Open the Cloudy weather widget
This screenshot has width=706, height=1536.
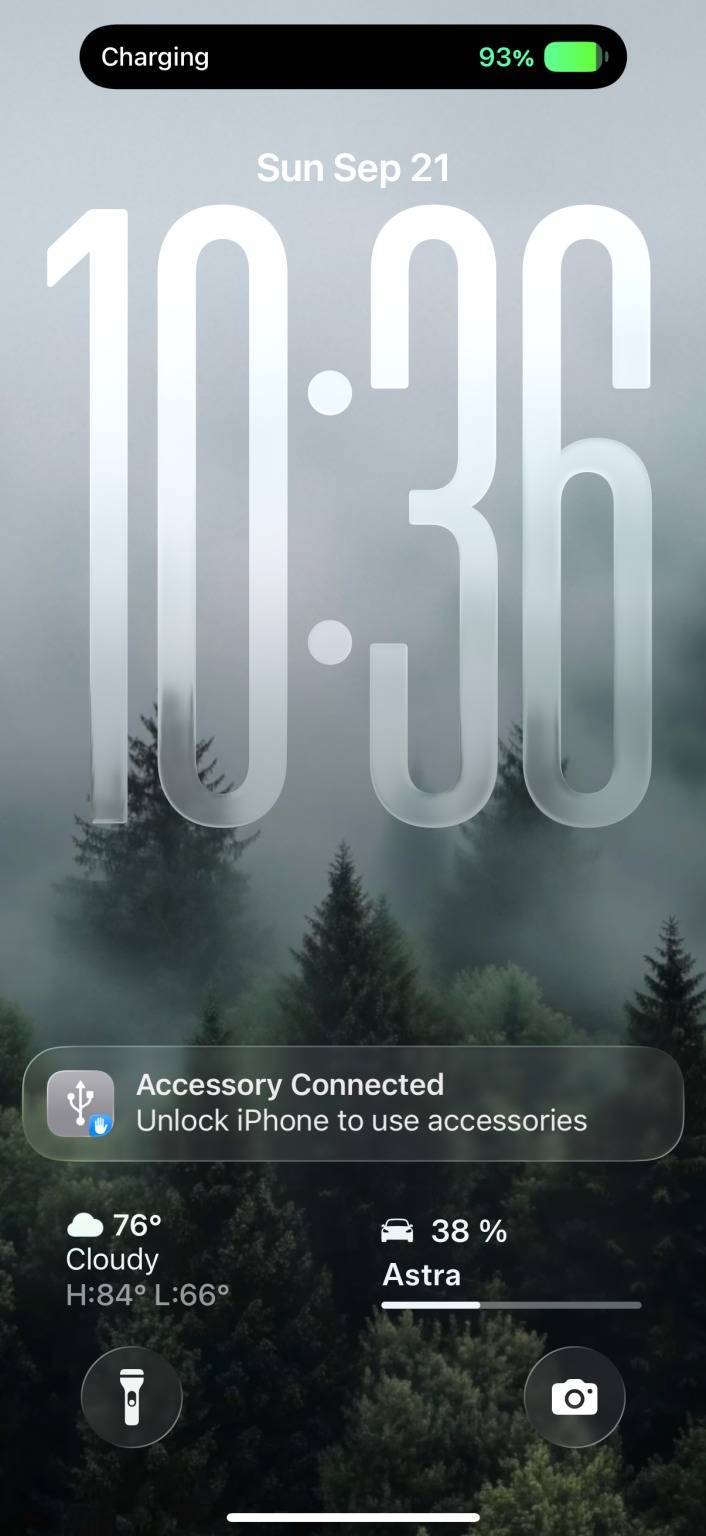coord(148,1259)
